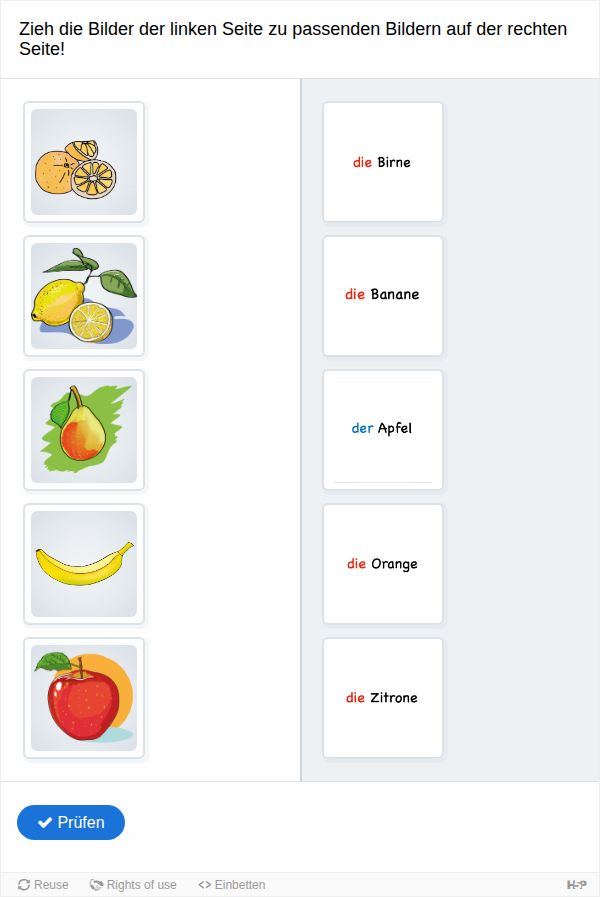Open the Einbetten embed link
The width and height of the screenshot is (600, 897).
[x=232, y=885]
